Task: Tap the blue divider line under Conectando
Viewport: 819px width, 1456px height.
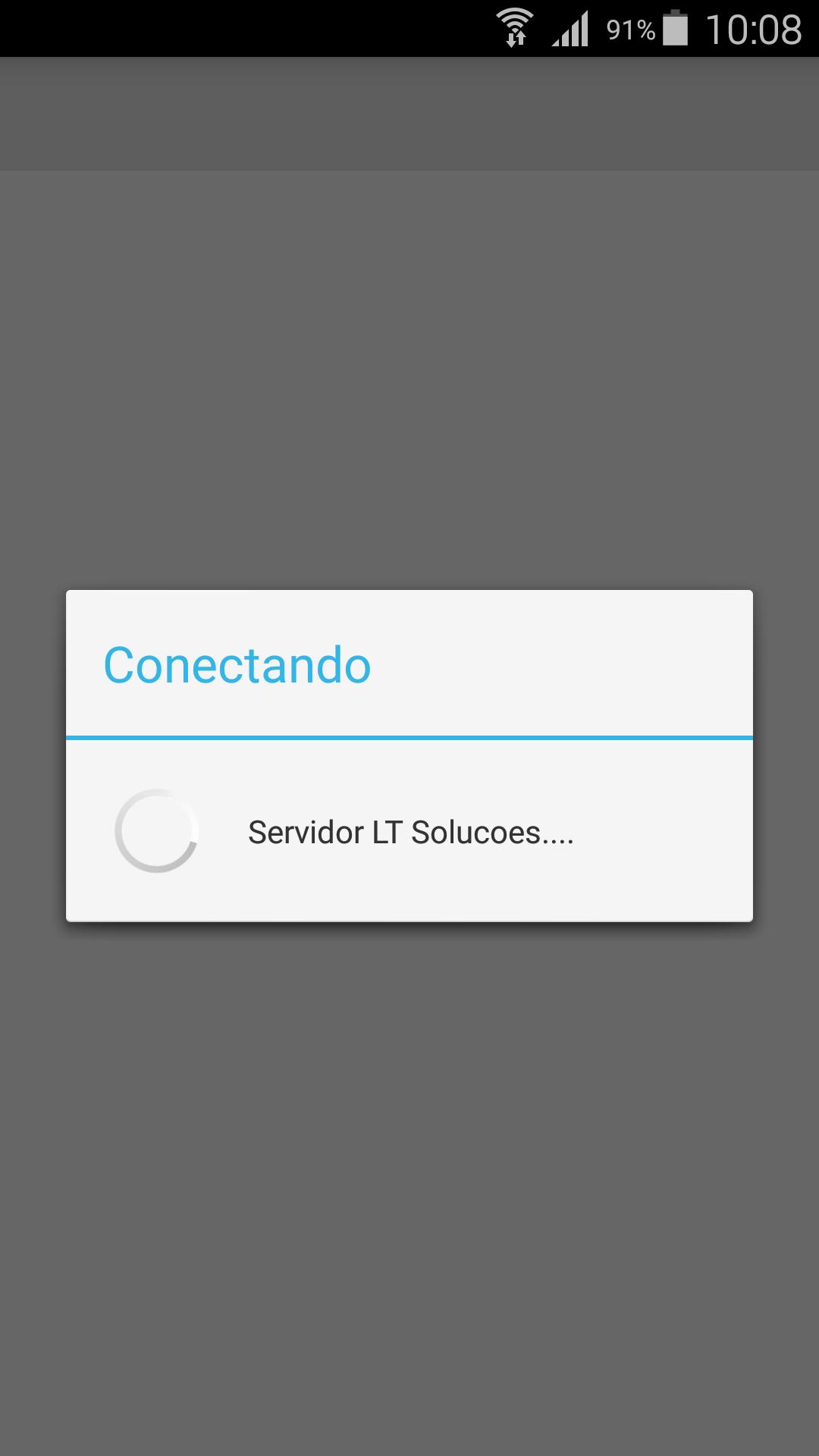Action: pyautogui.click(x=409, y=735)
